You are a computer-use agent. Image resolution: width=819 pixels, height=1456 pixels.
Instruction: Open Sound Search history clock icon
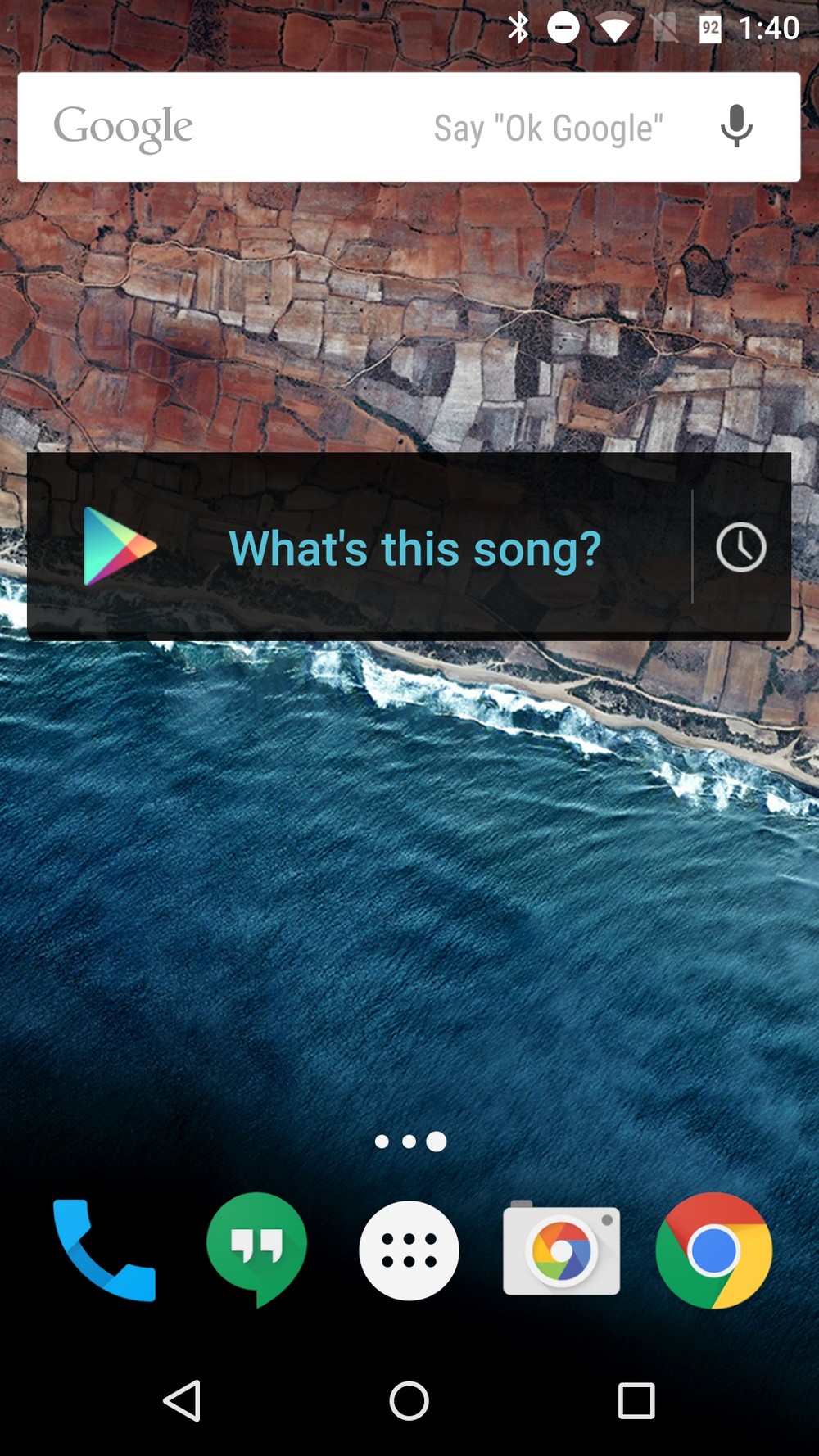[740, 548]
